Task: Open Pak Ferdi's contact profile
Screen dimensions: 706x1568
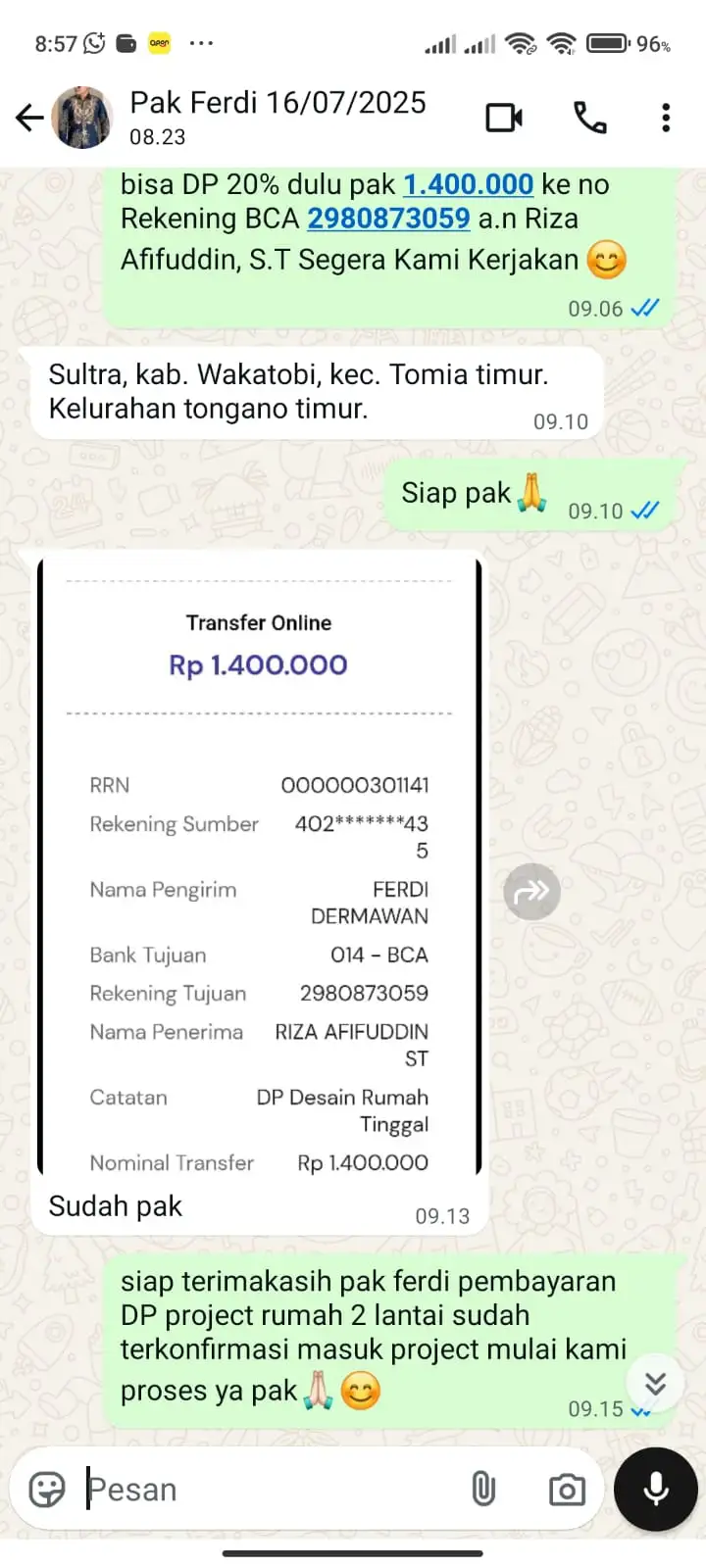Action: click(277, 116)
